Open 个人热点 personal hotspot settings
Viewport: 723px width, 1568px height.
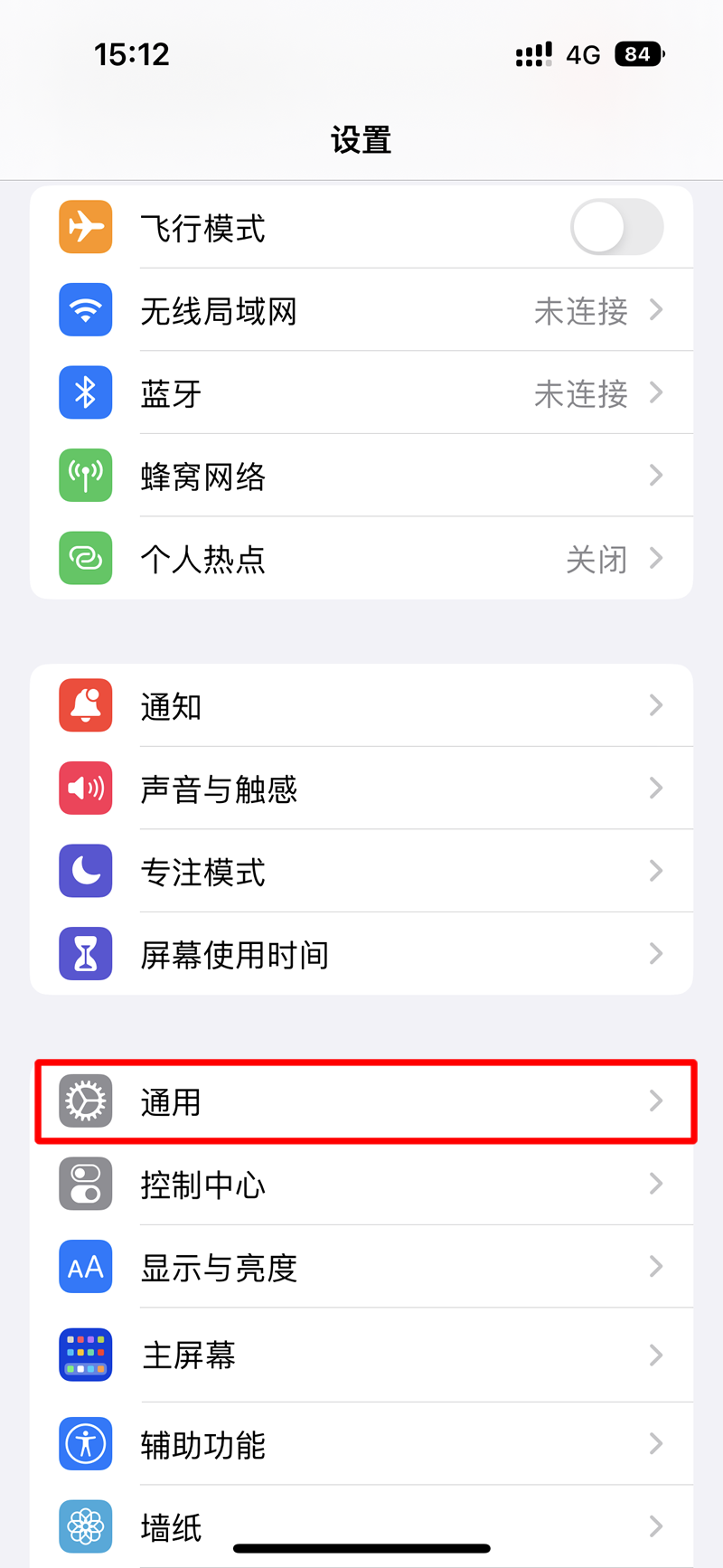pos(361,559)
